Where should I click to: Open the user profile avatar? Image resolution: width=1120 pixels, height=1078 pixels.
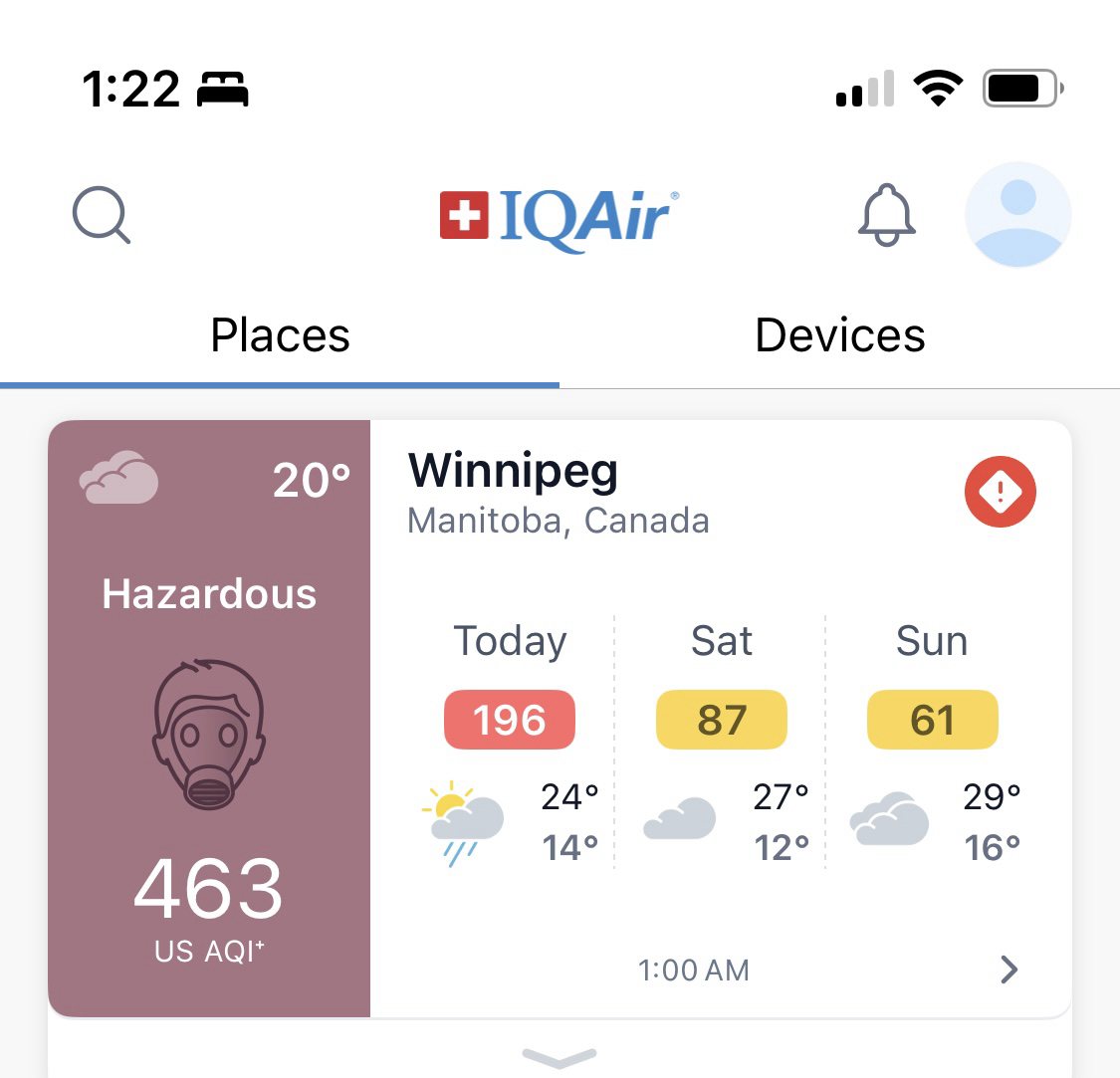point(1017,215)
